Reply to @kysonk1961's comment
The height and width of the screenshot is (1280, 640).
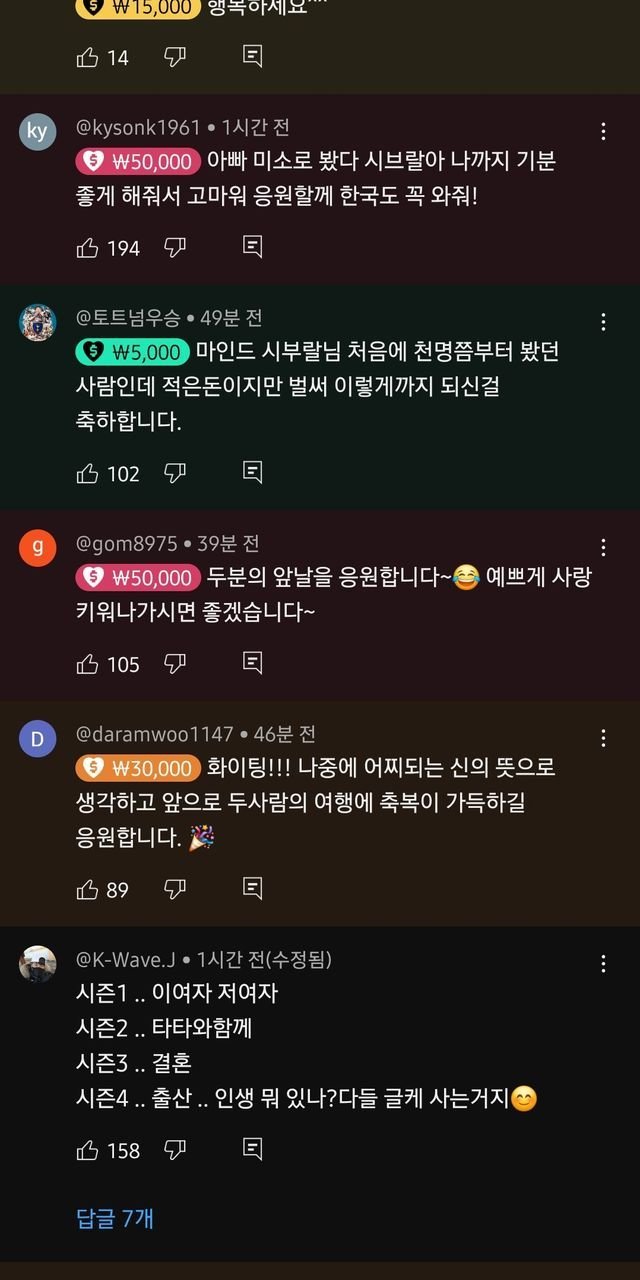pyautogui.click(x=253, y=247)
